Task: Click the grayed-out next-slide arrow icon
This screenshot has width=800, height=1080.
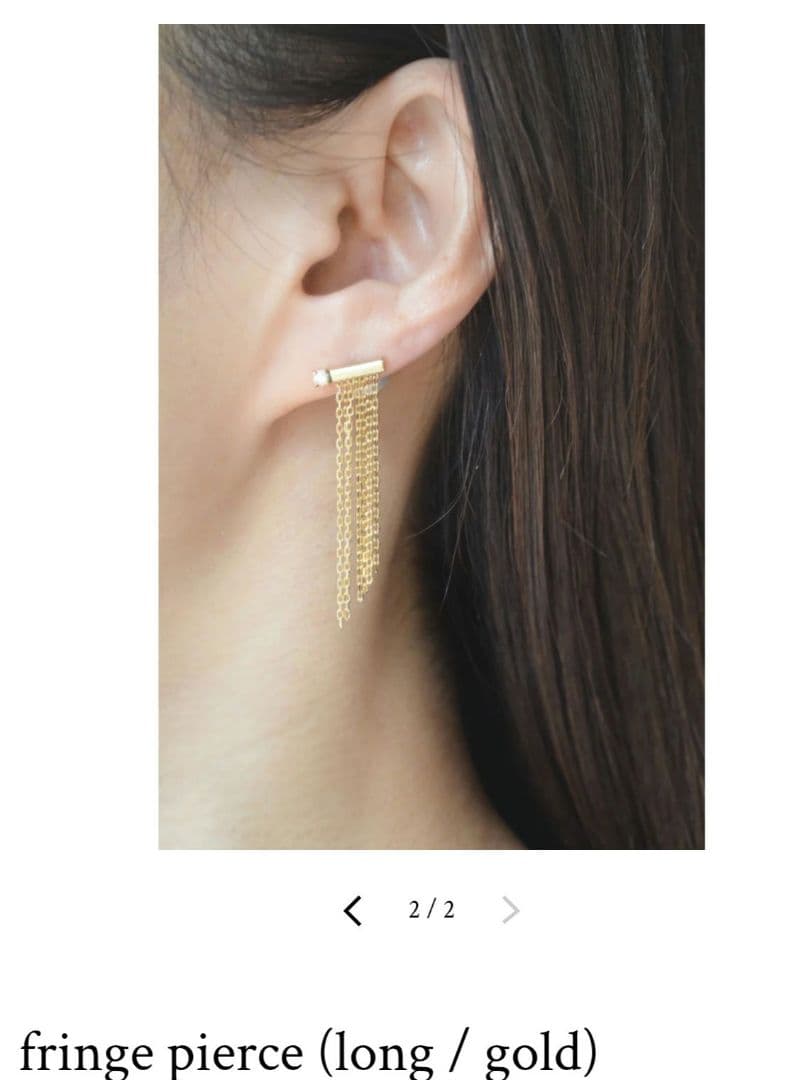Action: coord(509,908)
